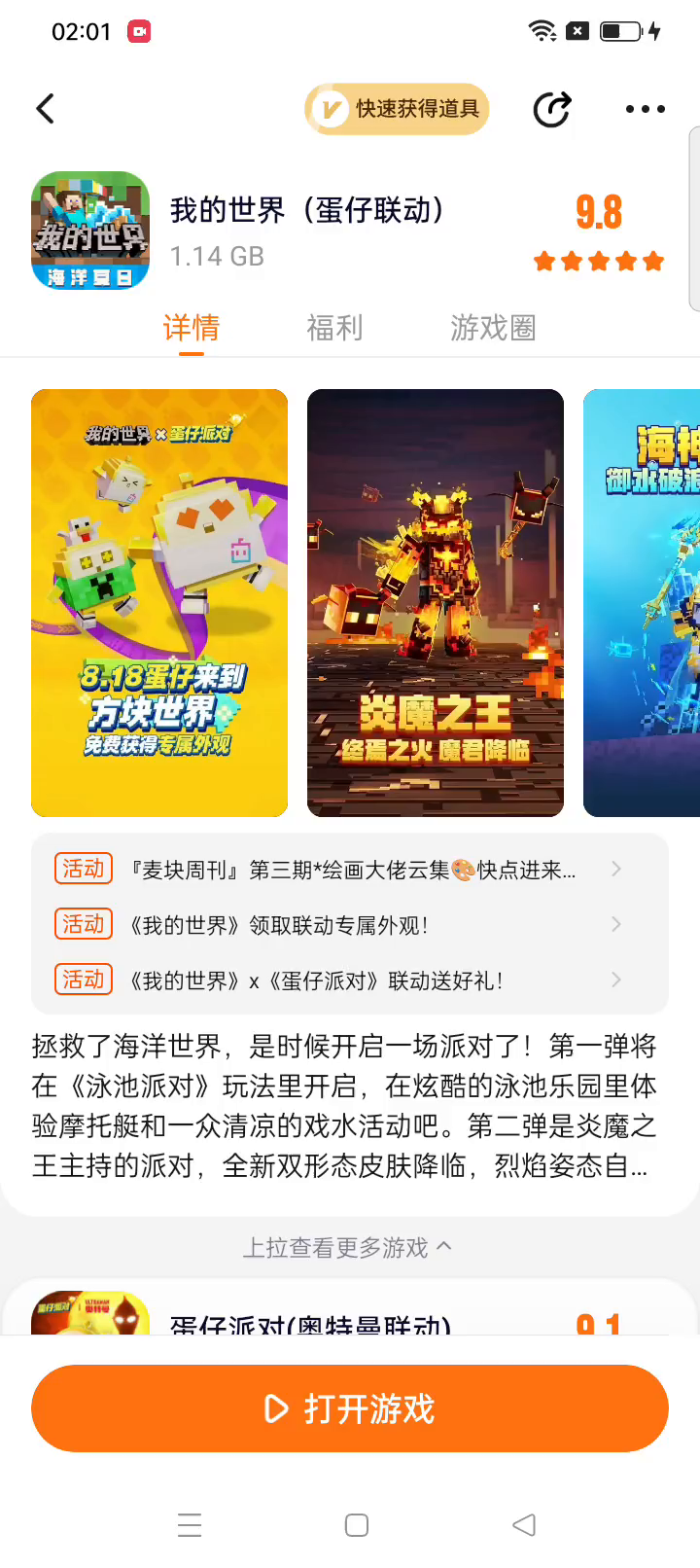
Task: Share this game page
Action: [x=552, y=109]
